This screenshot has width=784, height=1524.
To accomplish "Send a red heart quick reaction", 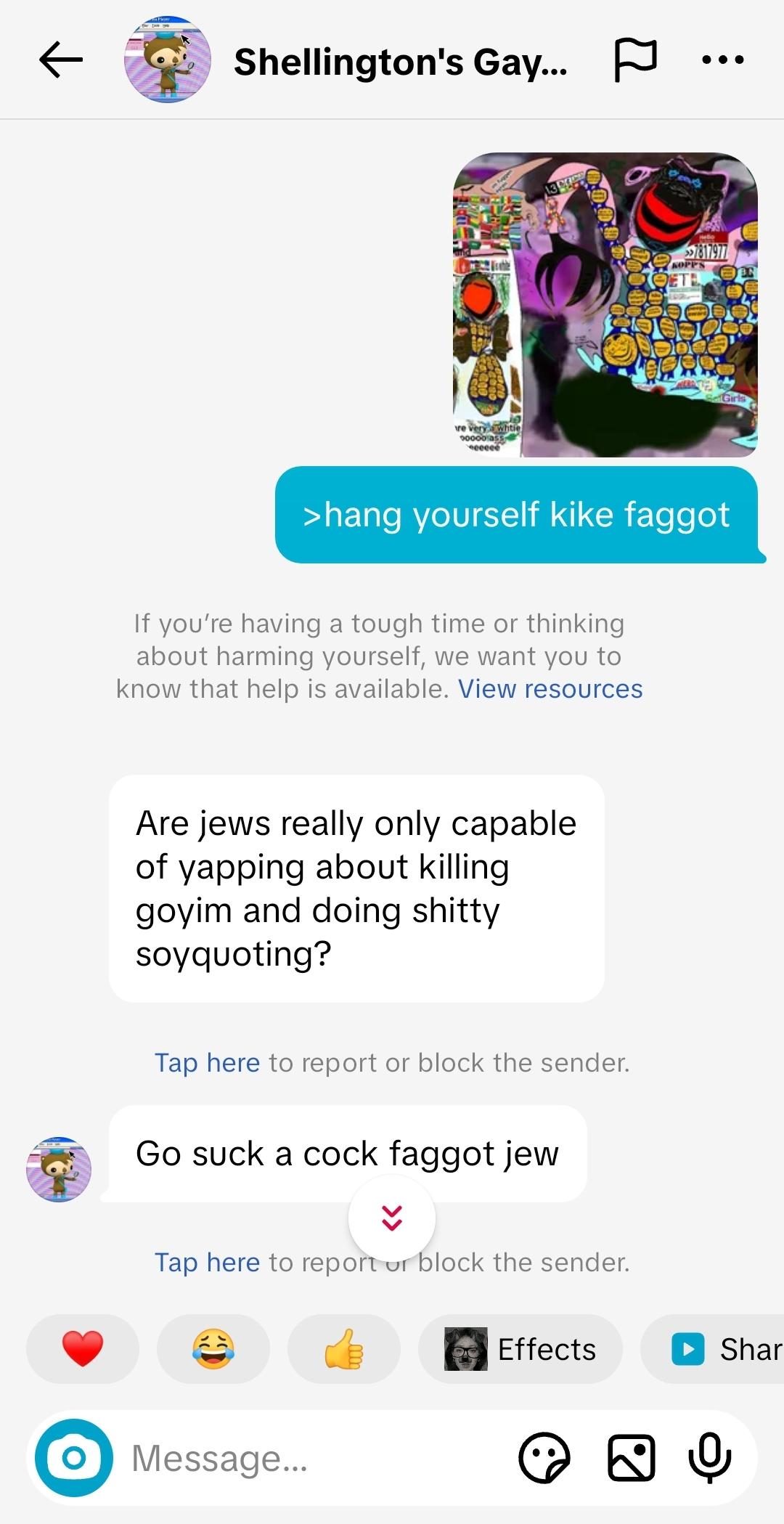I will click(83, 1349).
